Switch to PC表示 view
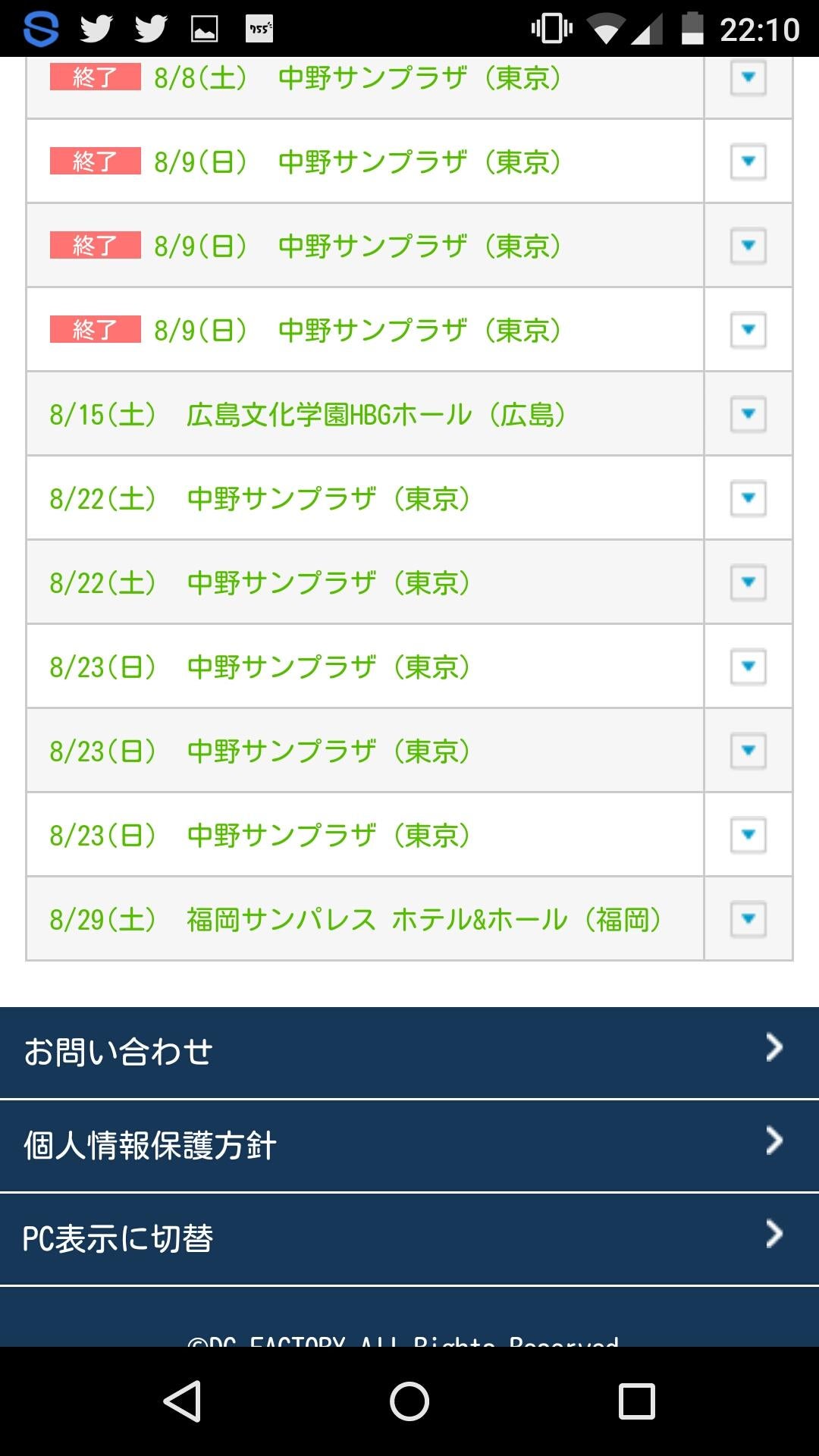This screenshot has width=819, height=1456. (x=409, y=1238)
